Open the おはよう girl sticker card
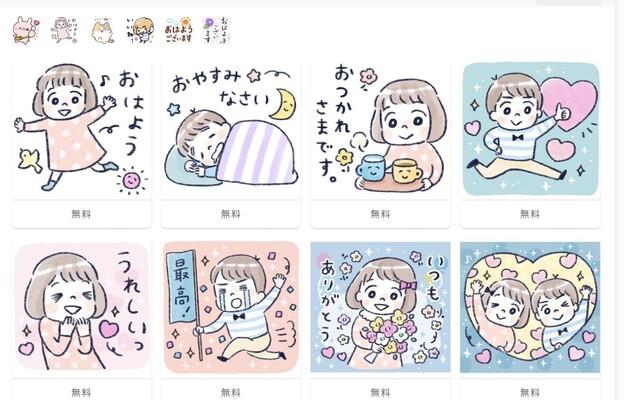 point(81,130)
